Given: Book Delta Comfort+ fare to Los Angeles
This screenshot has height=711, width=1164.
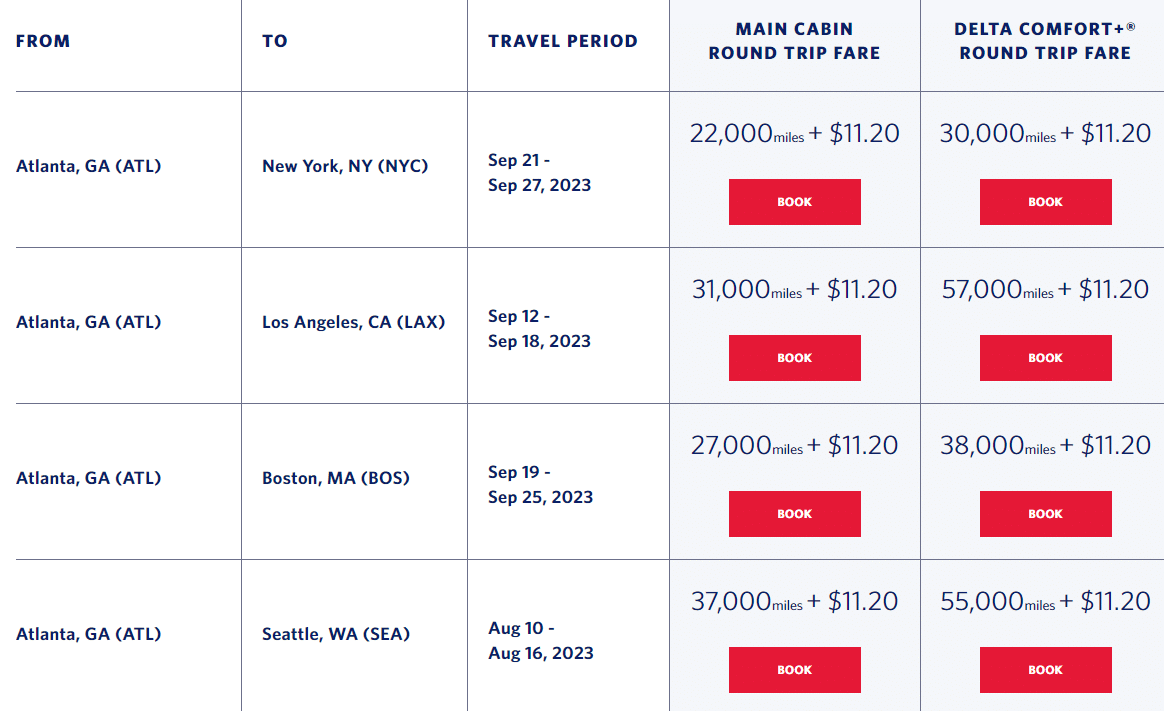Looking at the screenshot, I should (1045, 358).
